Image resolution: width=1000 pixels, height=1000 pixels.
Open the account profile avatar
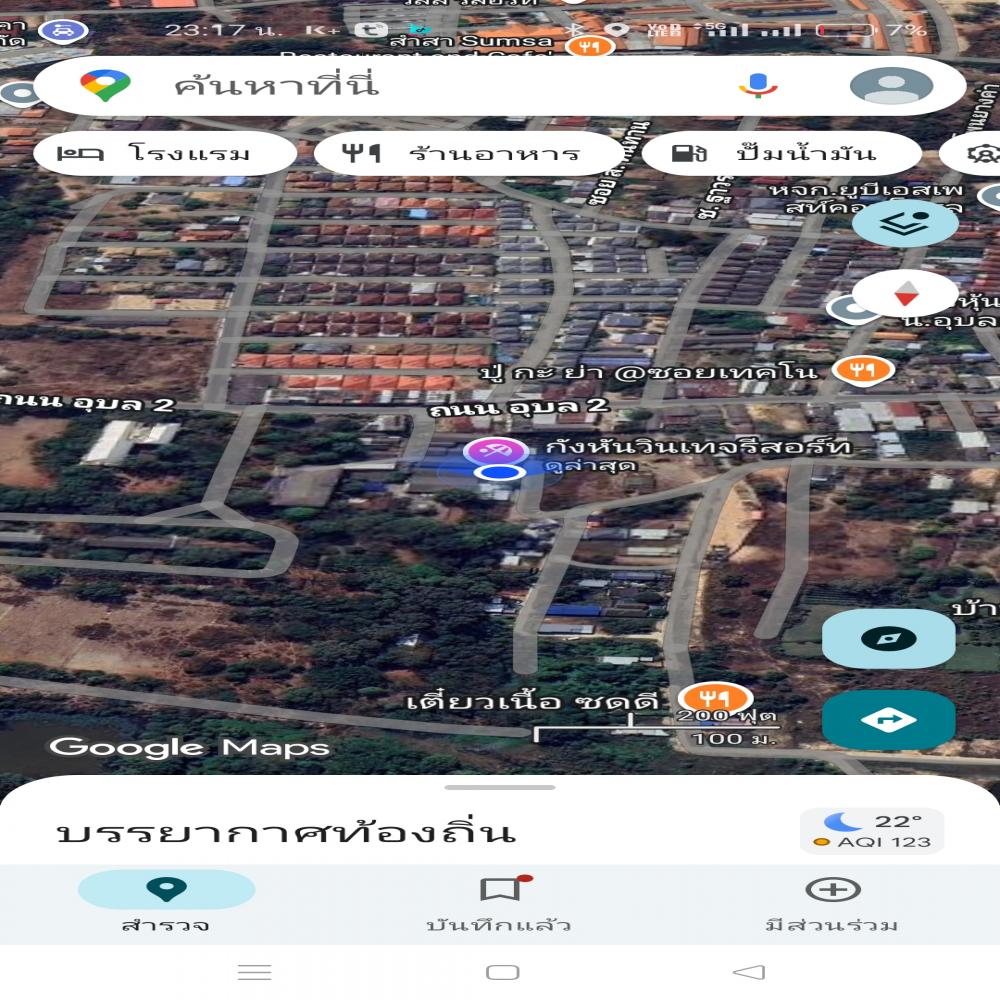click(890, 86)
